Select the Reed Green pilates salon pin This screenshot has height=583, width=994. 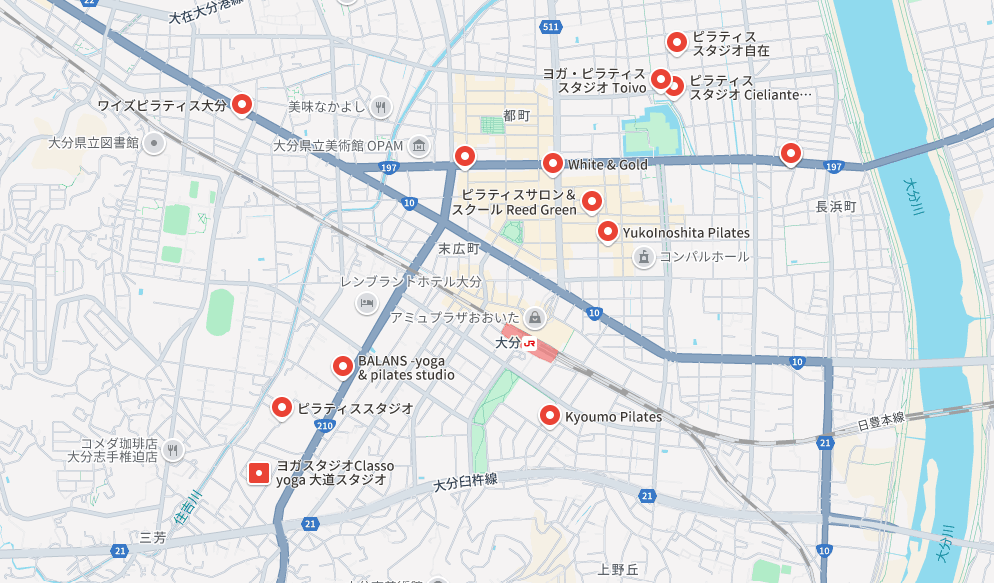[591, 201]
